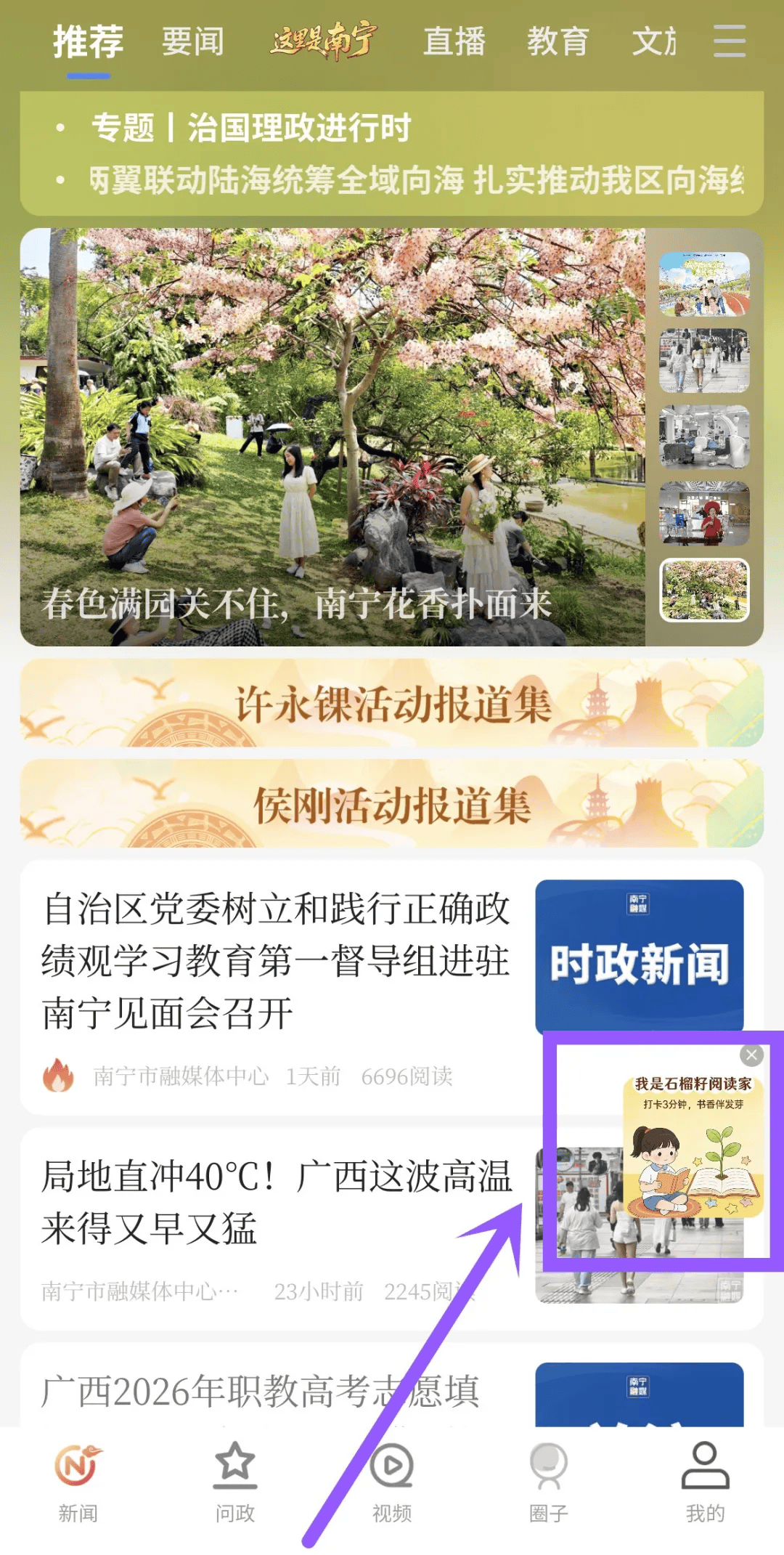
Task: Select the first carousel thumbnail
Action: click(x=703, y=284)
